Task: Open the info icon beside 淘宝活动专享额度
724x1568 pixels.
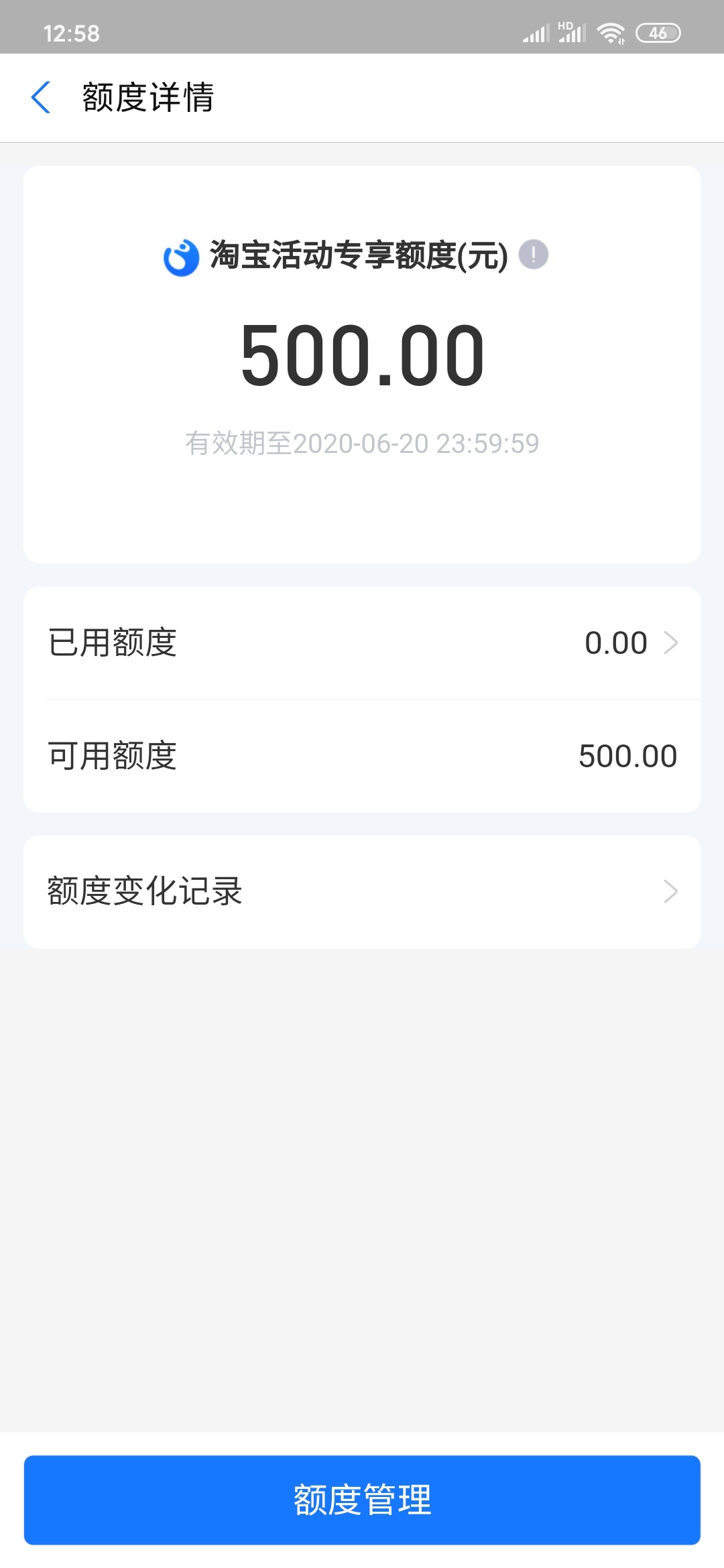Action: coord(534,255)
